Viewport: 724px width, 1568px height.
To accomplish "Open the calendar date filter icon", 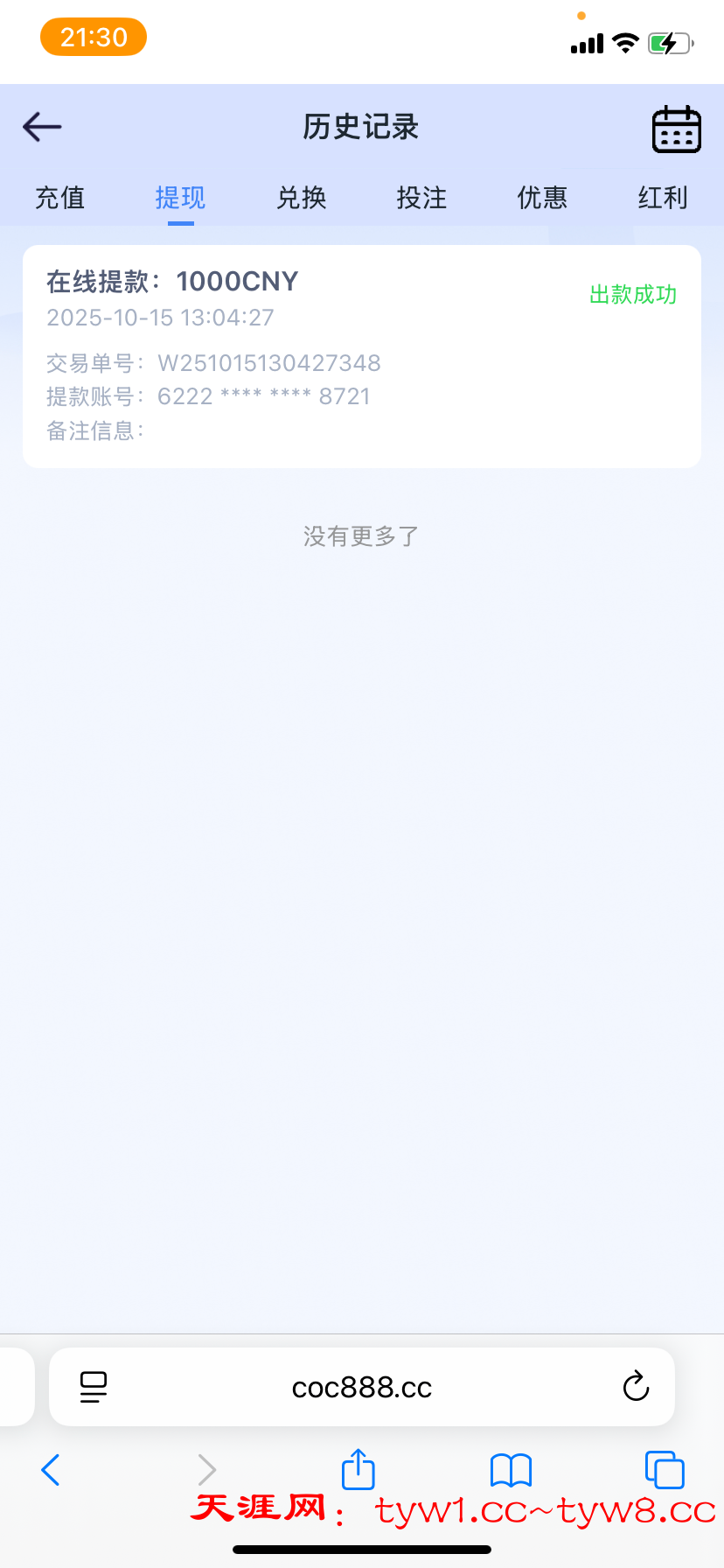I will click(x=676, y=128).
